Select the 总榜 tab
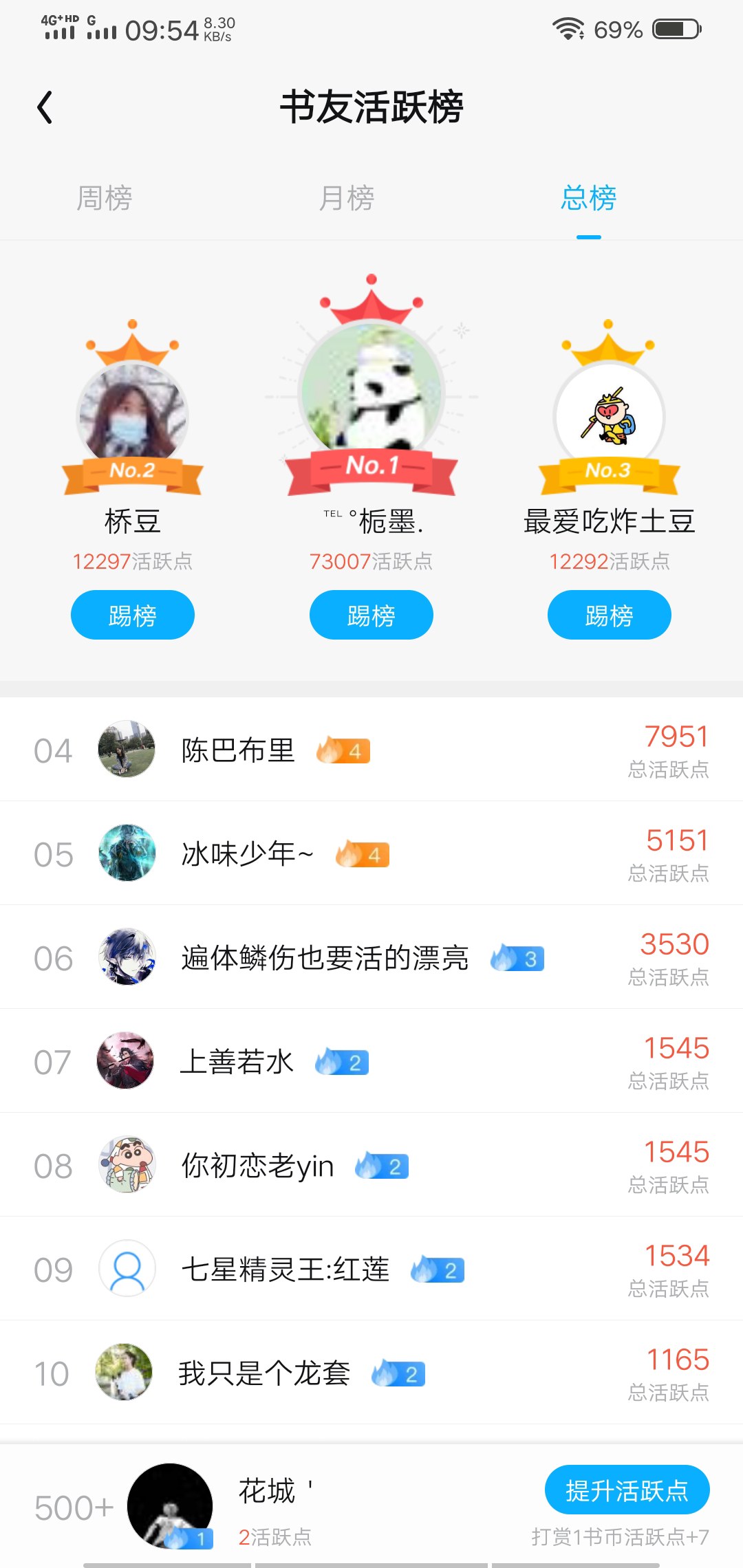Viewport: 743px width, 1568px height. pos(588,199)
